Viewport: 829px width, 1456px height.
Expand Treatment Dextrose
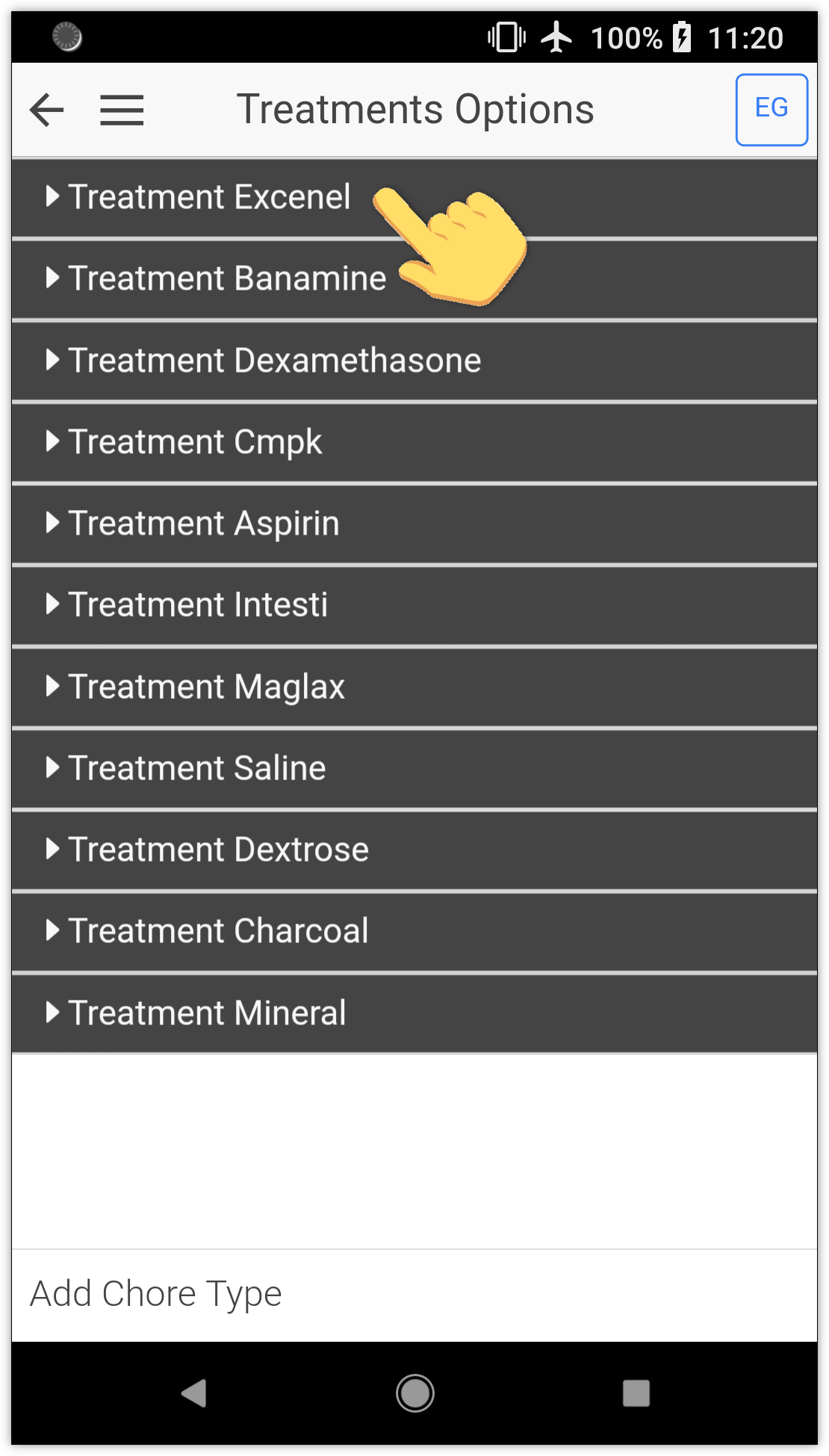point(218,850)
